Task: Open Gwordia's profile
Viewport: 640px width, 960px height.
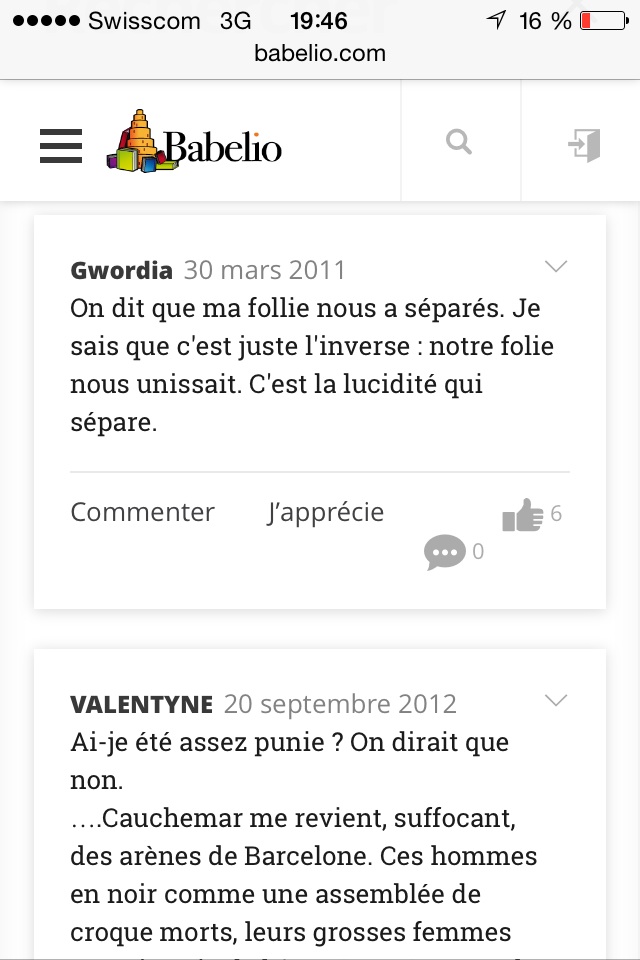Action: [x=121, y=270]
